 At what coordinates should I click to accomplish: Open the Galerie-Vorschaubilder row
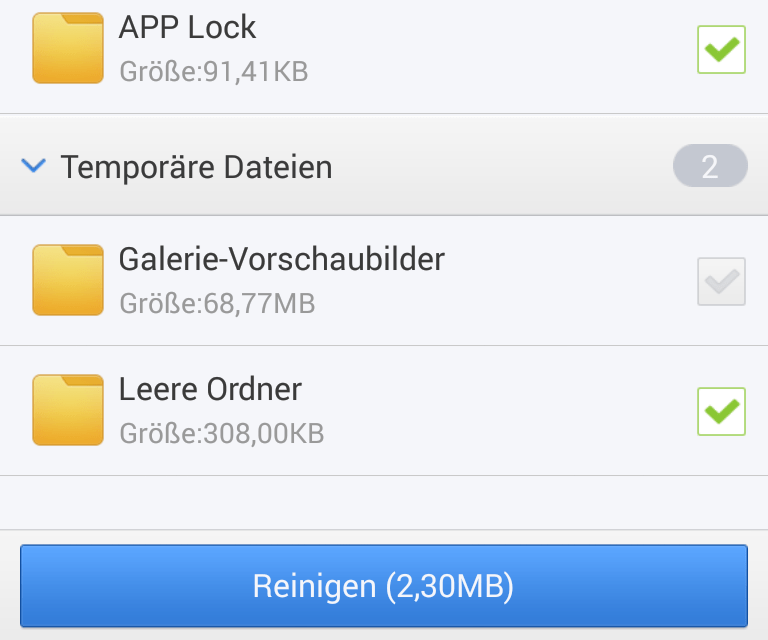point(281,280)
